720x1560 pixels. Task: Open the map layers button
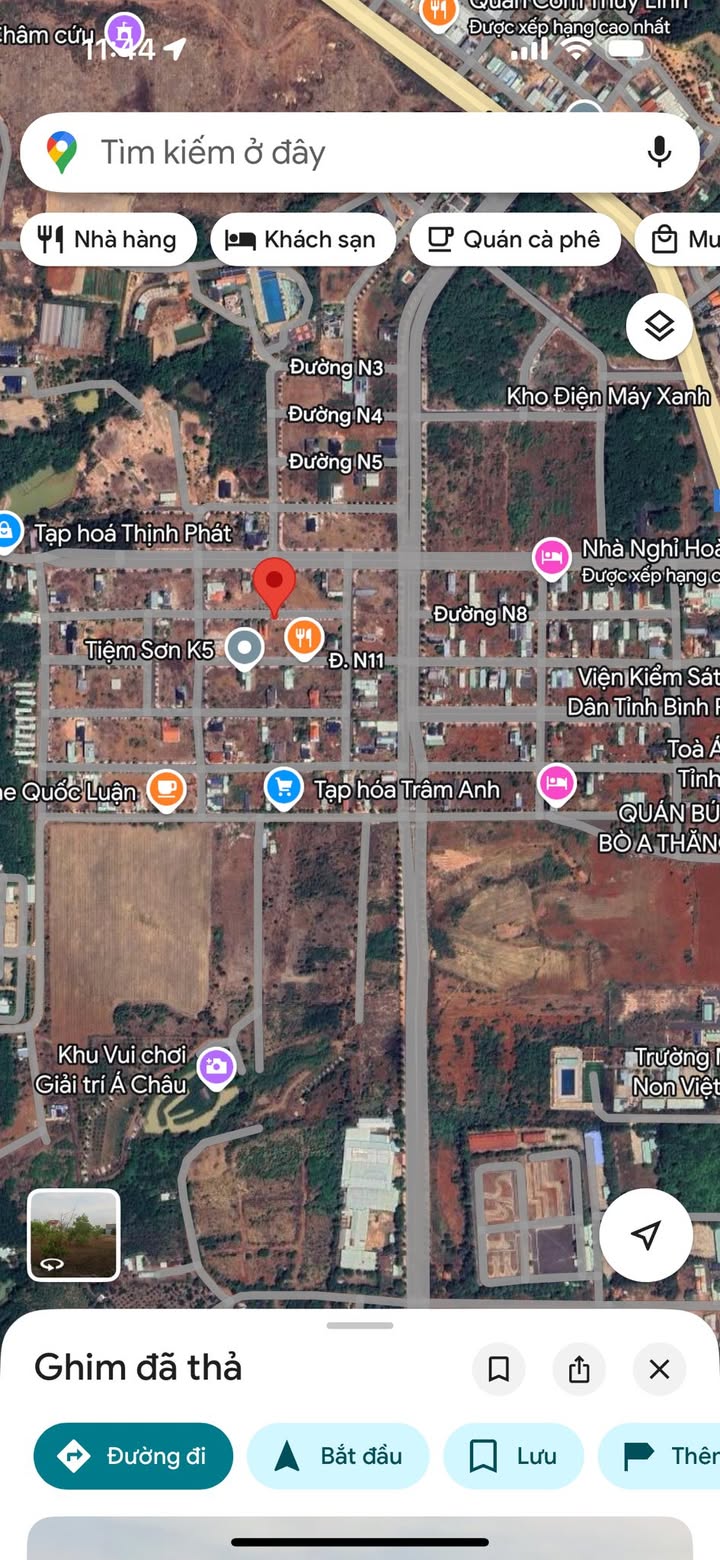coord(659,326)
